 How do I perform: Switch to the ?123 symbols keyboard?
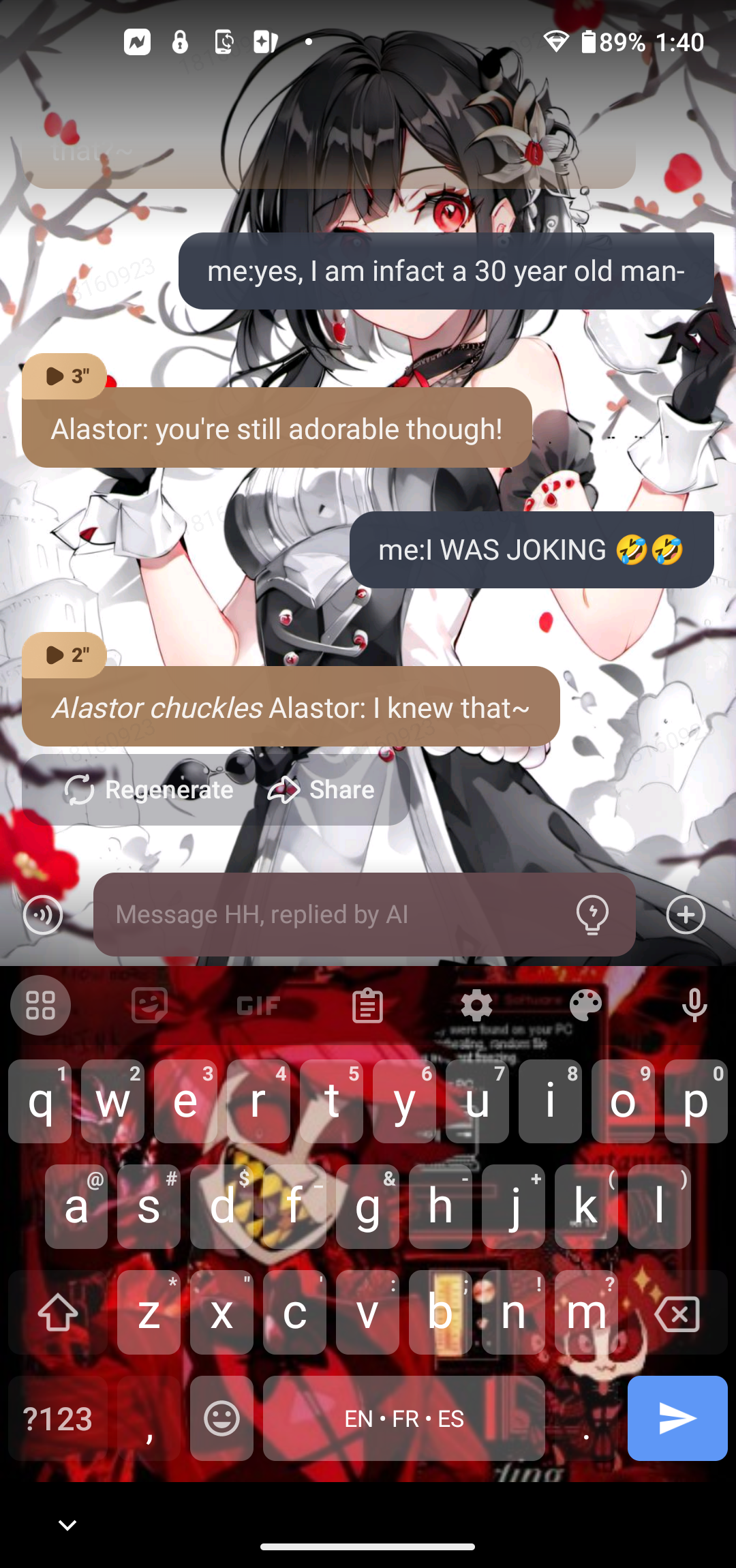(x=58, y=1418)
